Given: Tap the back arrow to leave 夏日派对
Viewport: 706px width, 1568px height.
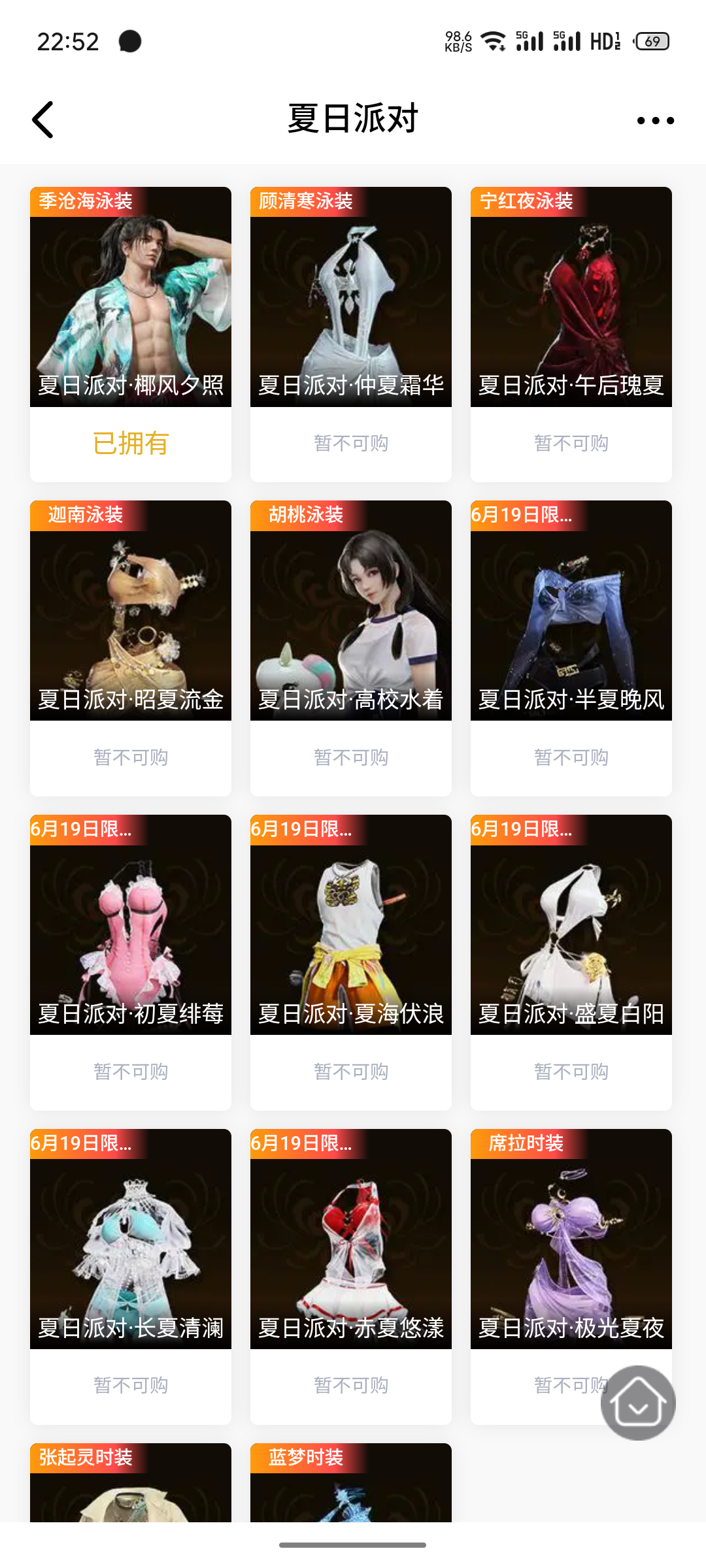Looking at the screenshot, I should (42, 120).
